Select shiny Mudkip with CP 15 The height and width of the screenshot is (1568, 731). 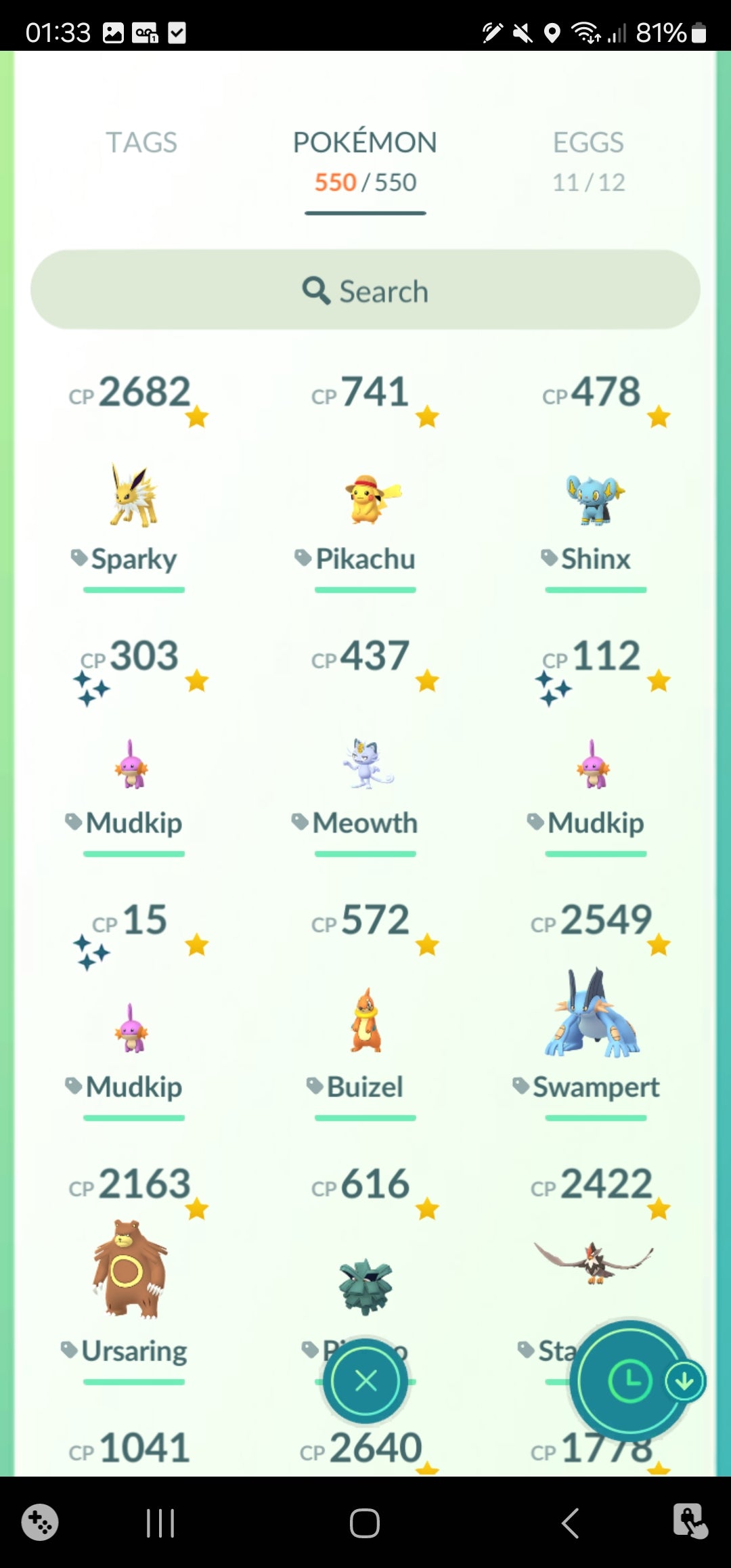pos(133,1028)
